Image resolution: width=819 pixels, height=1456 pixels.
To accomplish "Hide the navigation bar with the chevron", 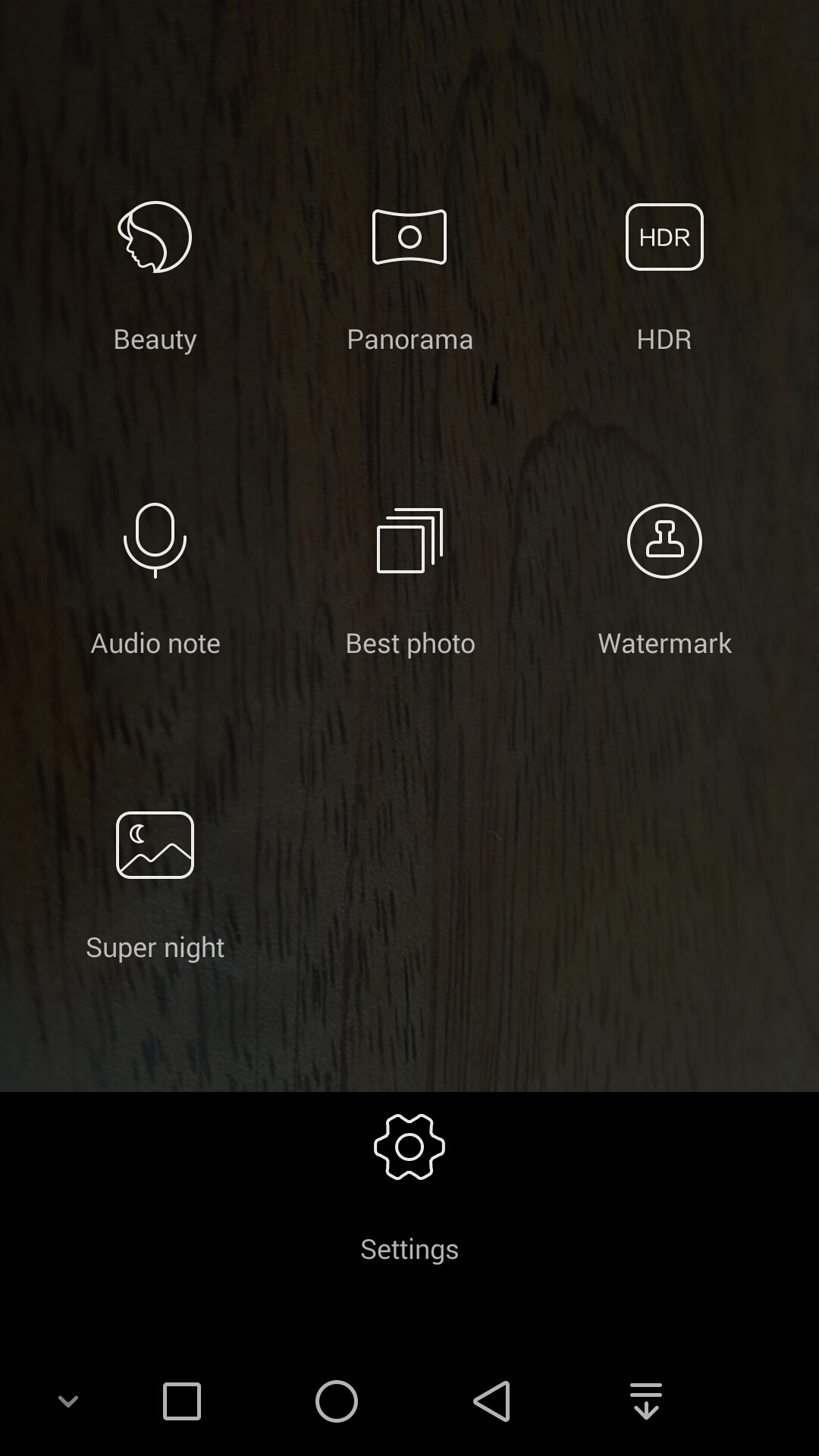I will click(68, 1401).
